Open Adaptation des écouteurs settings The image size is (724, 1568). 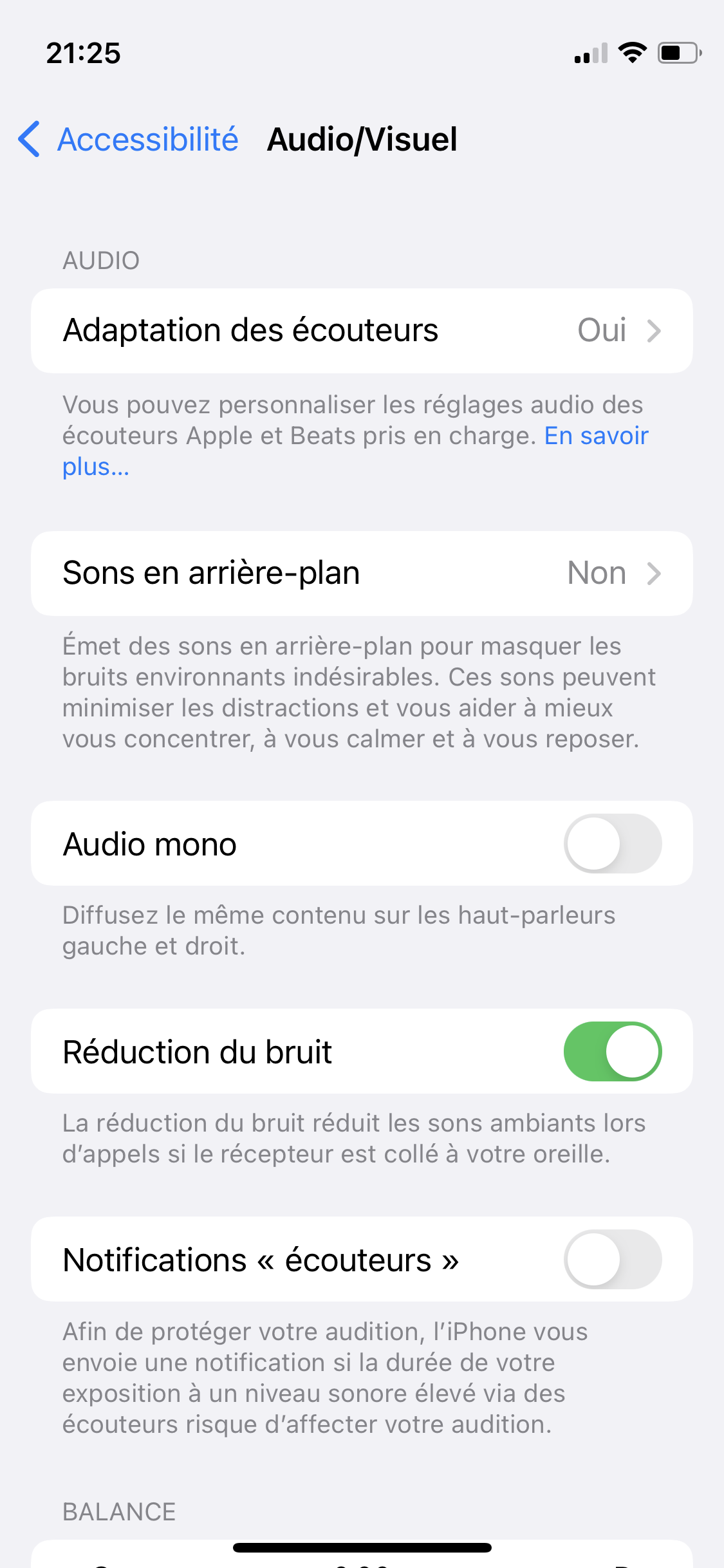point(362,331)
